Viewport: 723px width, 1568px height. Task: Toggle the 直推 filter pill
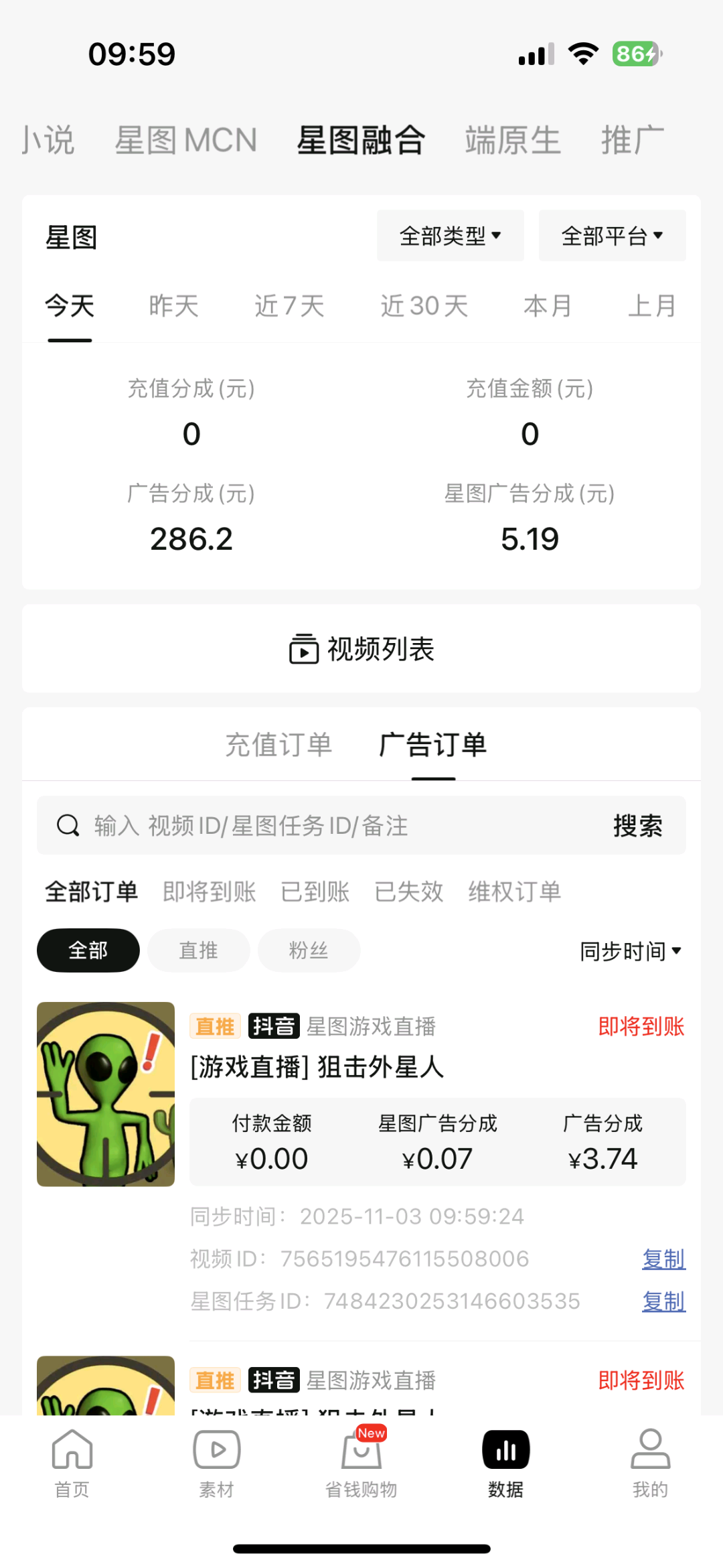pos(198,950)
